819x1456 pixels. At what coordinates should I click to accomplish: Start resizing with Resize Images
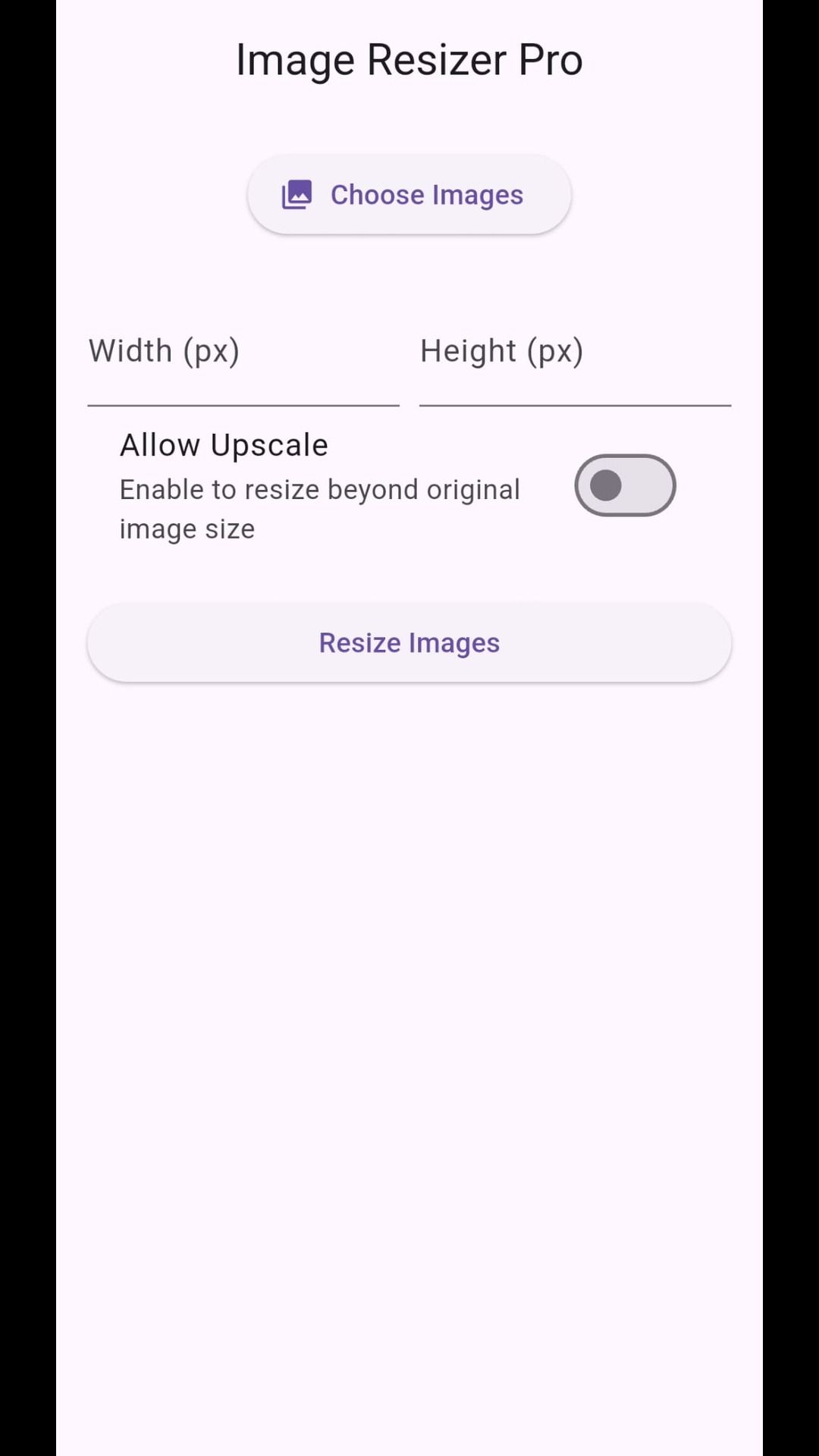pyautogui.click(x=409, y=643)
